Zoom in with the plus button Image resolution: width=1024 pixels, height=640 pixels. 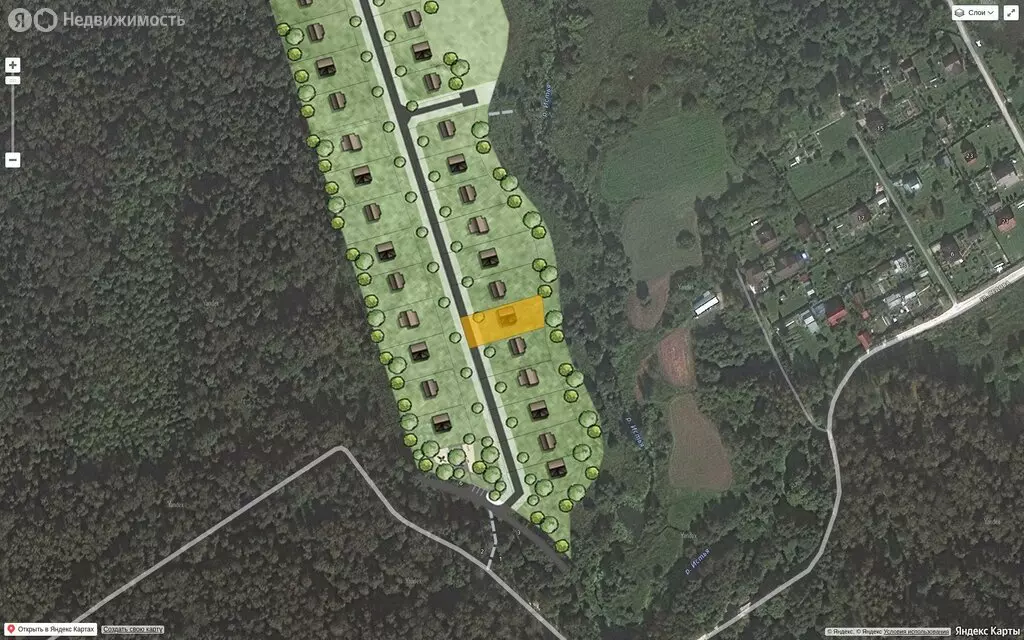(x=12, y=65)
